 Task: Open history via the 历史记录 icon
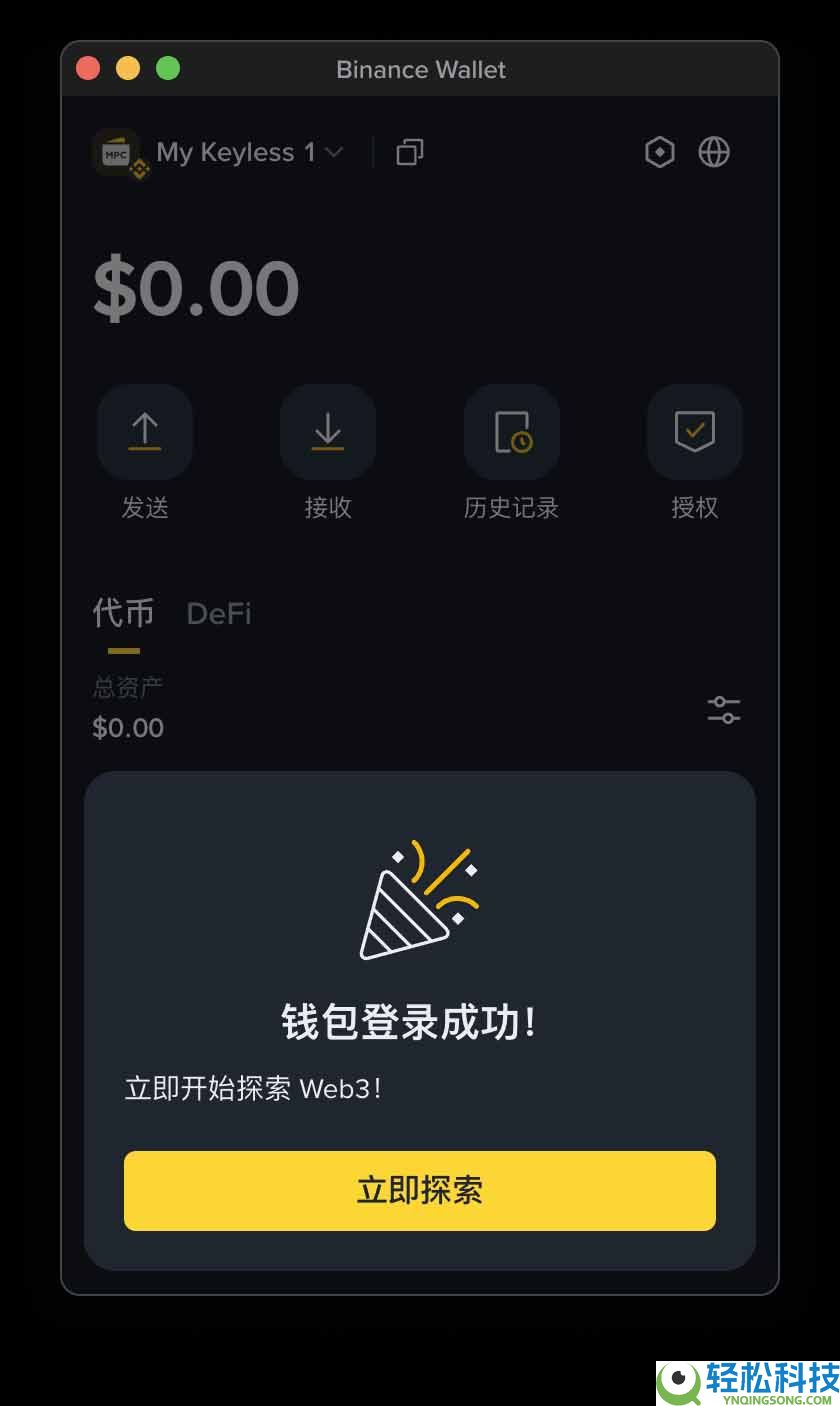click(511, 431)
